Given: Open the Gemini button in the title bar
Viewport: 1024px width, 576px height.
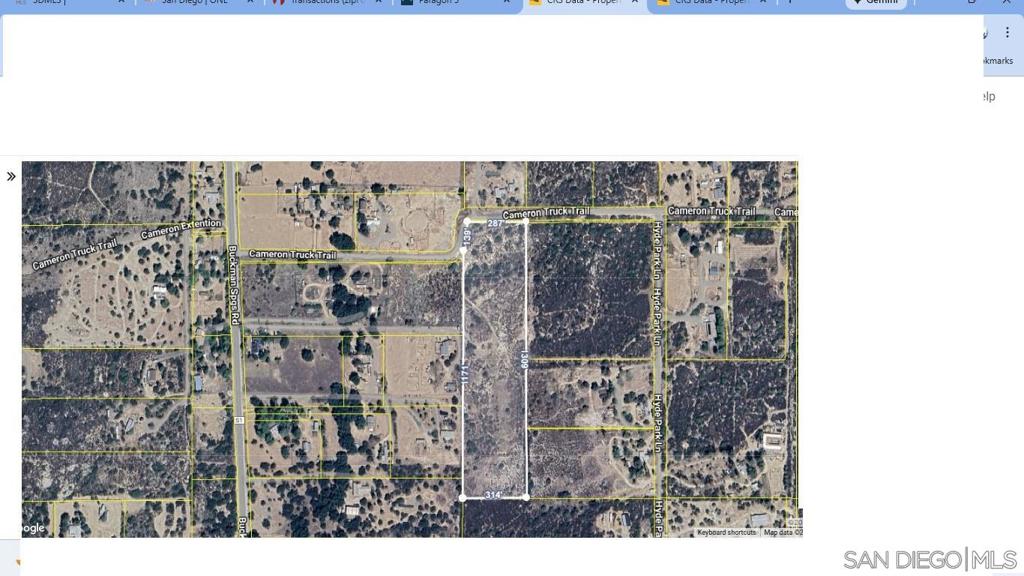Looking at the screenshot, I should [875, 3].
